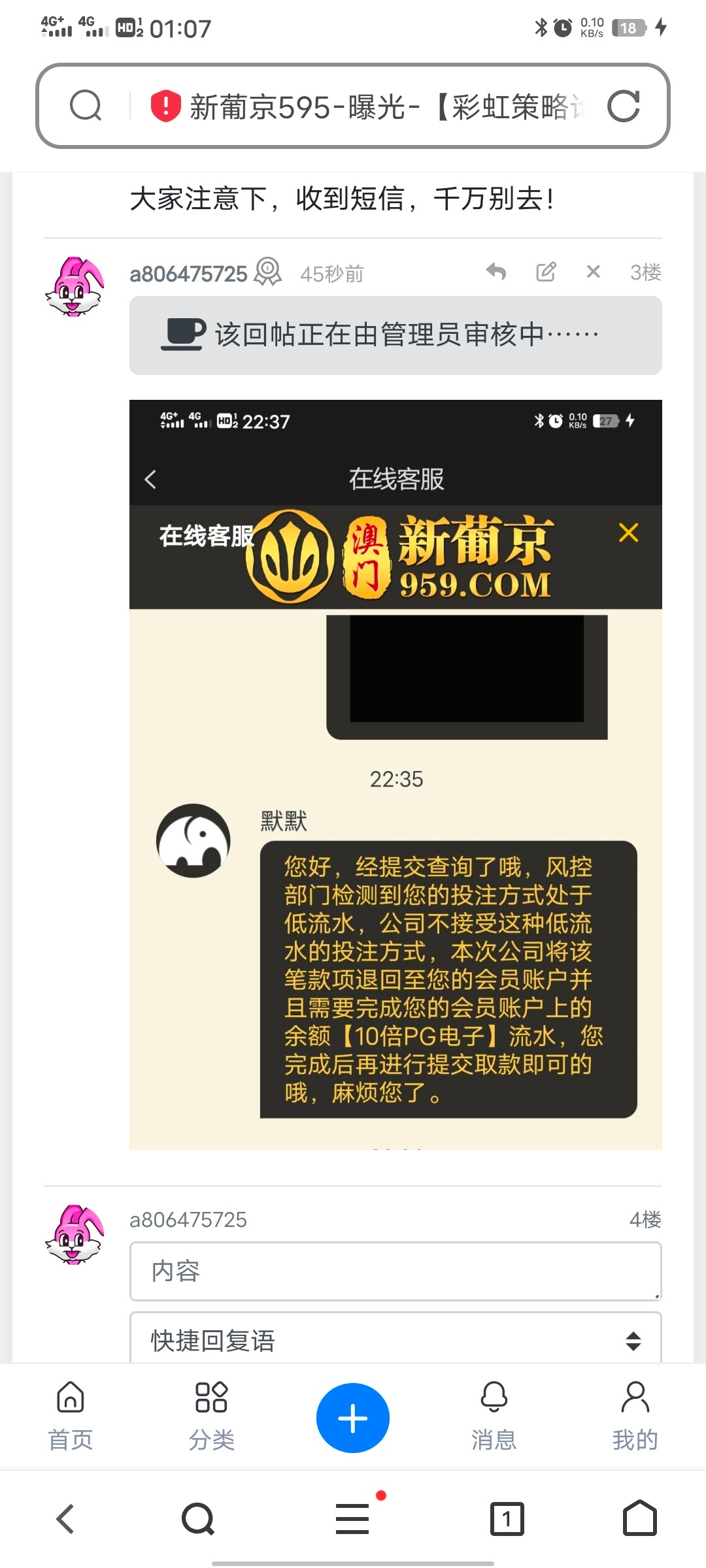Open browser menu with three lines
Image resolution: width=706 pixels, height=1568 pixels.
pos(353,1518)
